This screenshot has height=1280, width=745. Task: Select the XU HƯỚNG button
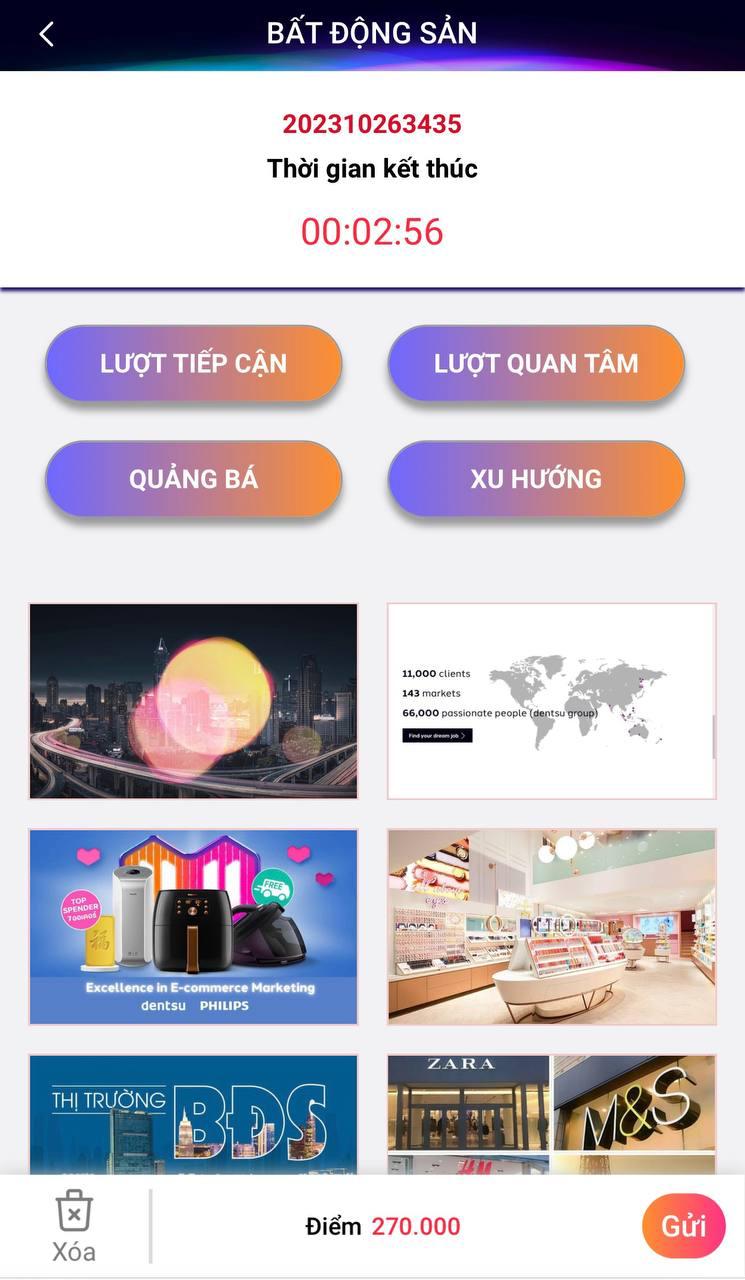pos(536,479)
